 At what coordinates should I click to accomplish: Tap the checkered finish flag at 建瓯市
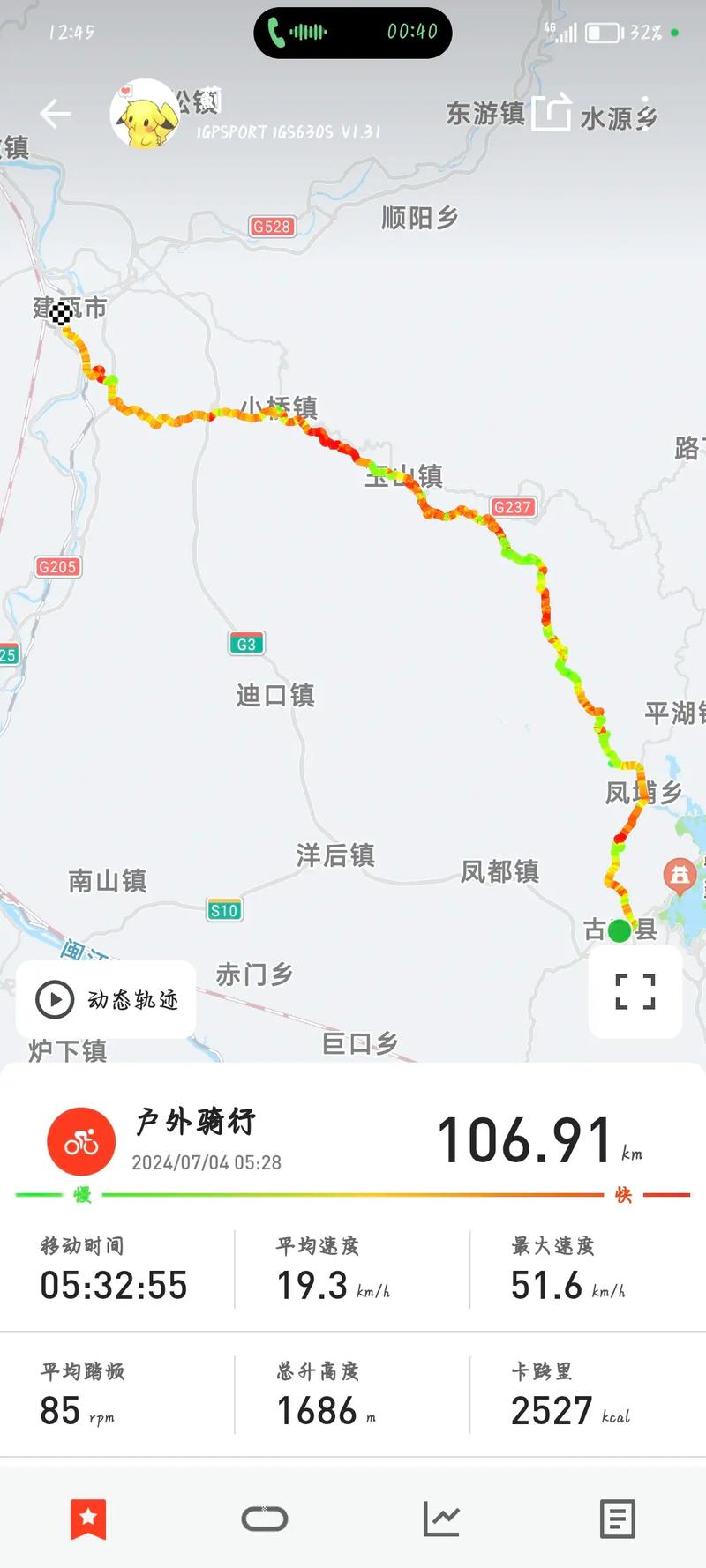tap(63, 310)
